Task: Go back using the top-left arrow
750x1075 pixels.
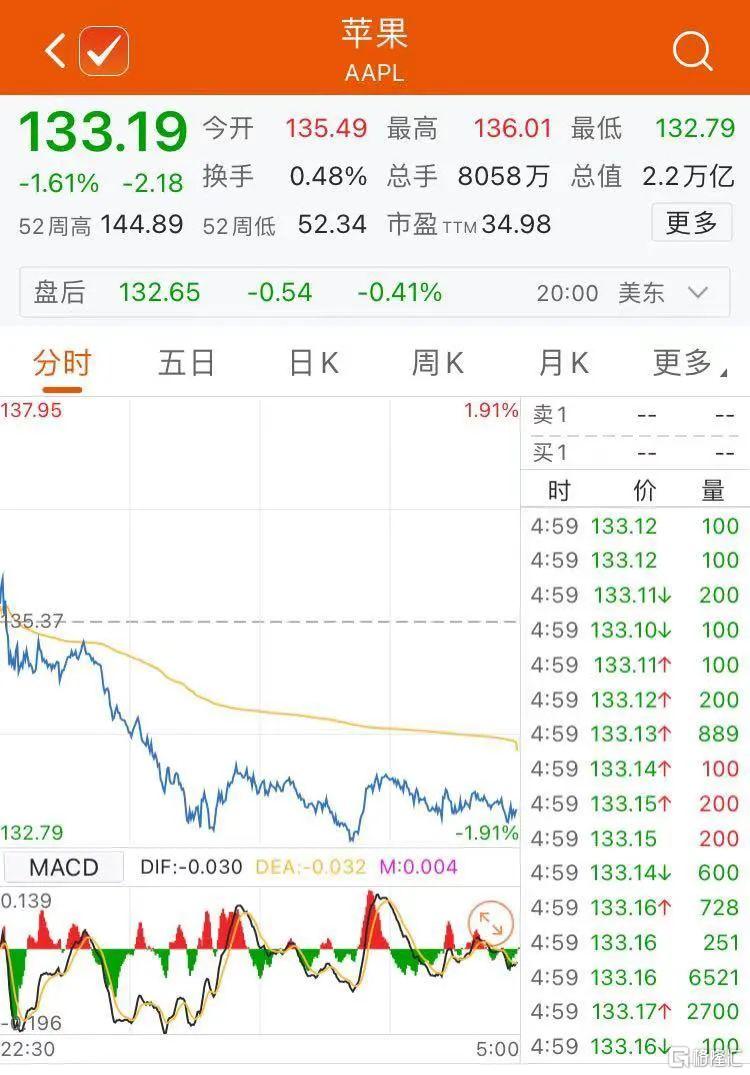Action: click(x=55, y=50)
